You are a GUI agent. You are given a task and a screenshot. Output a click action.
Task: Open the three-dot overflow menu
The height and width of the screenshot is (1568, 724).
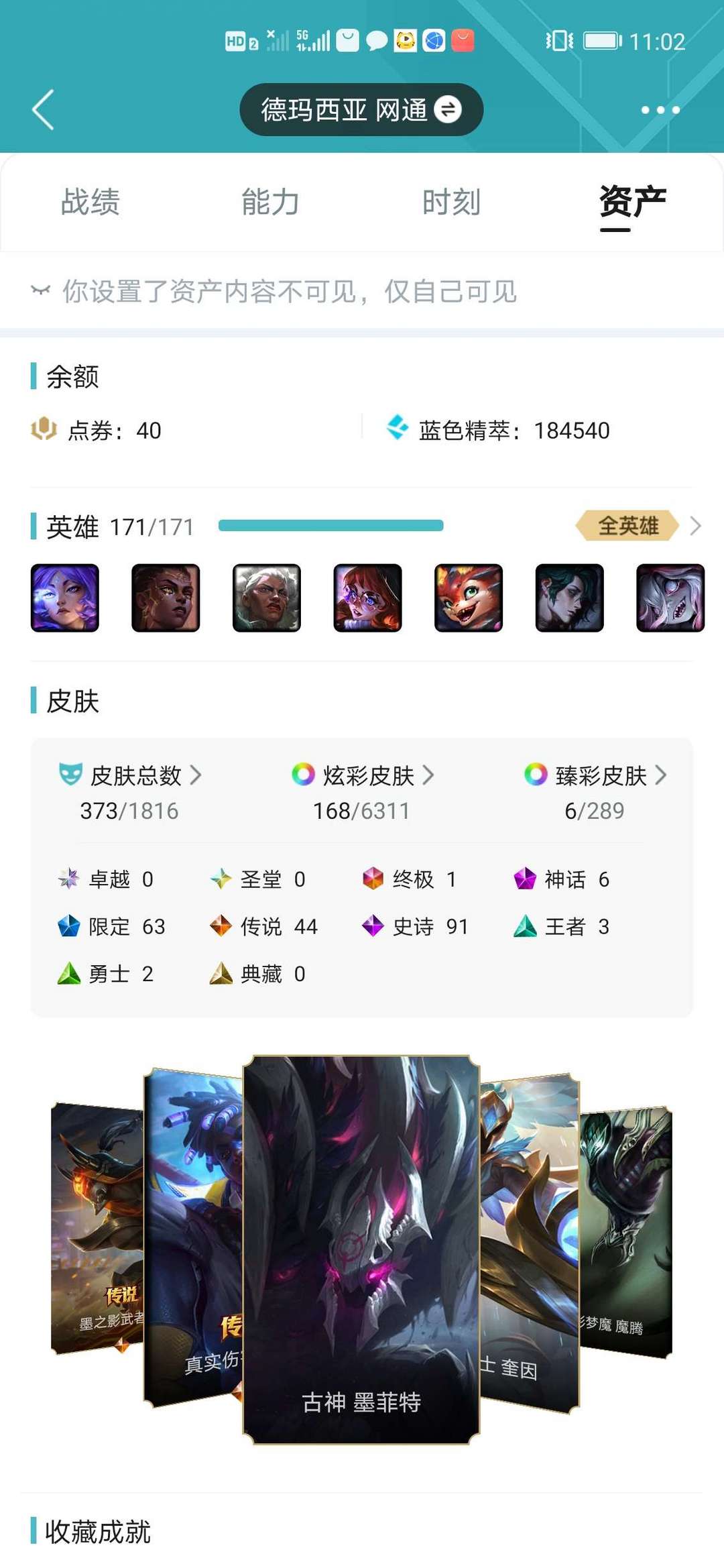point(660,110)
